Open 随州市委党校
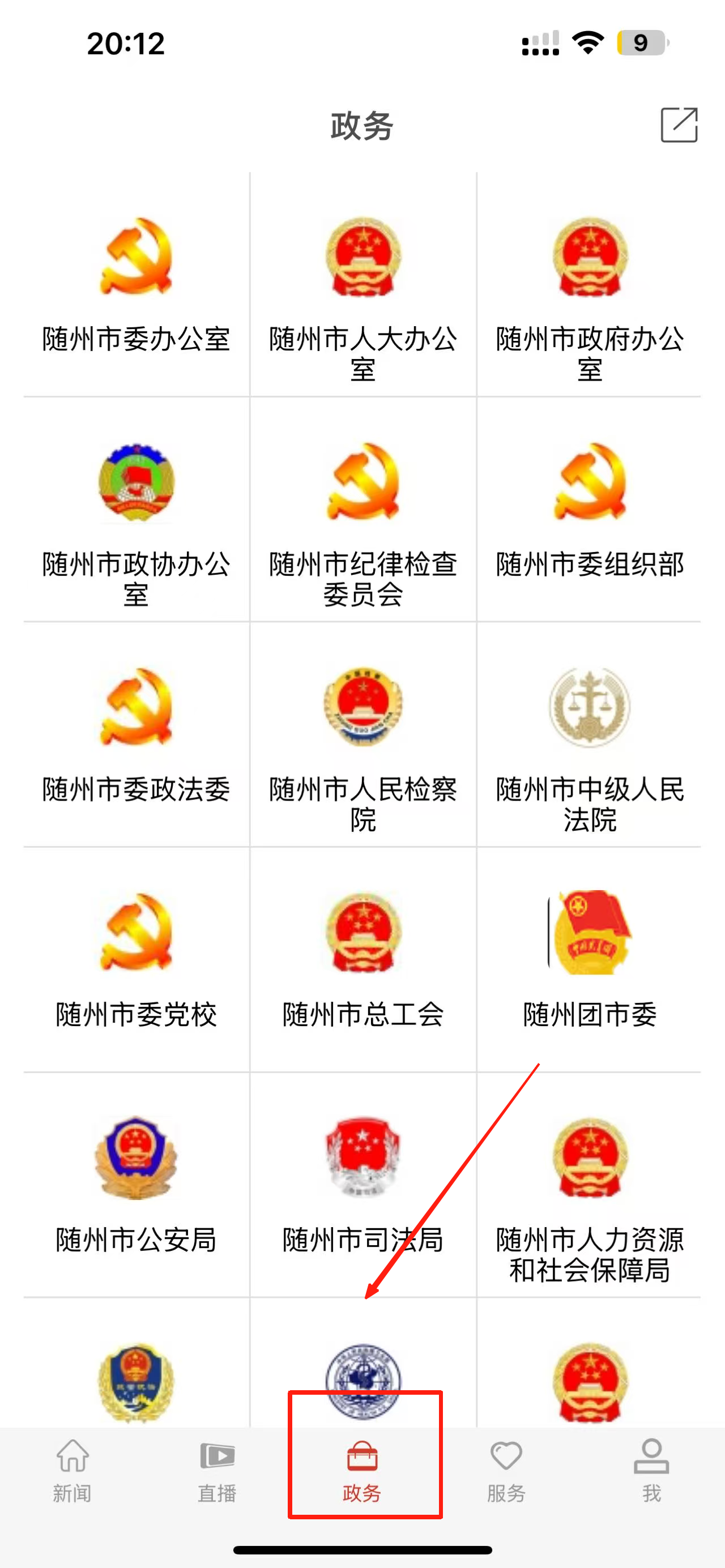 click(x=137, y=962)
